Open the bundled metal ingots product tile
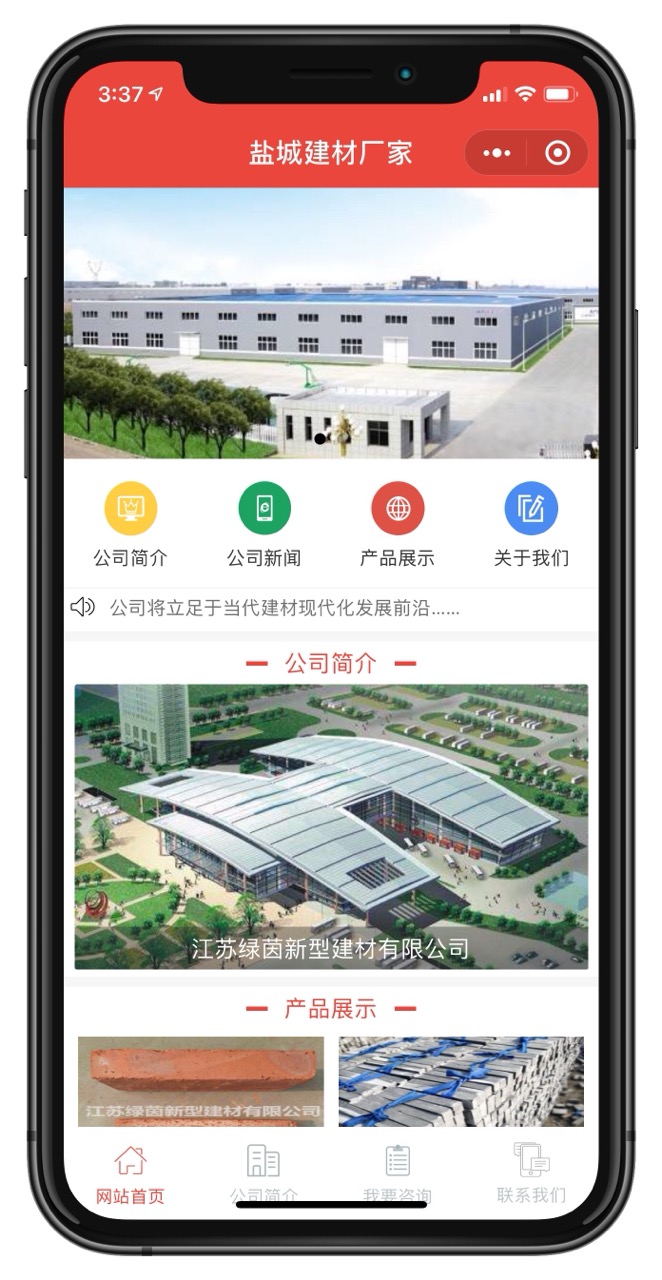Screen dimensions: 662x1280 (x=461, y=1081)
